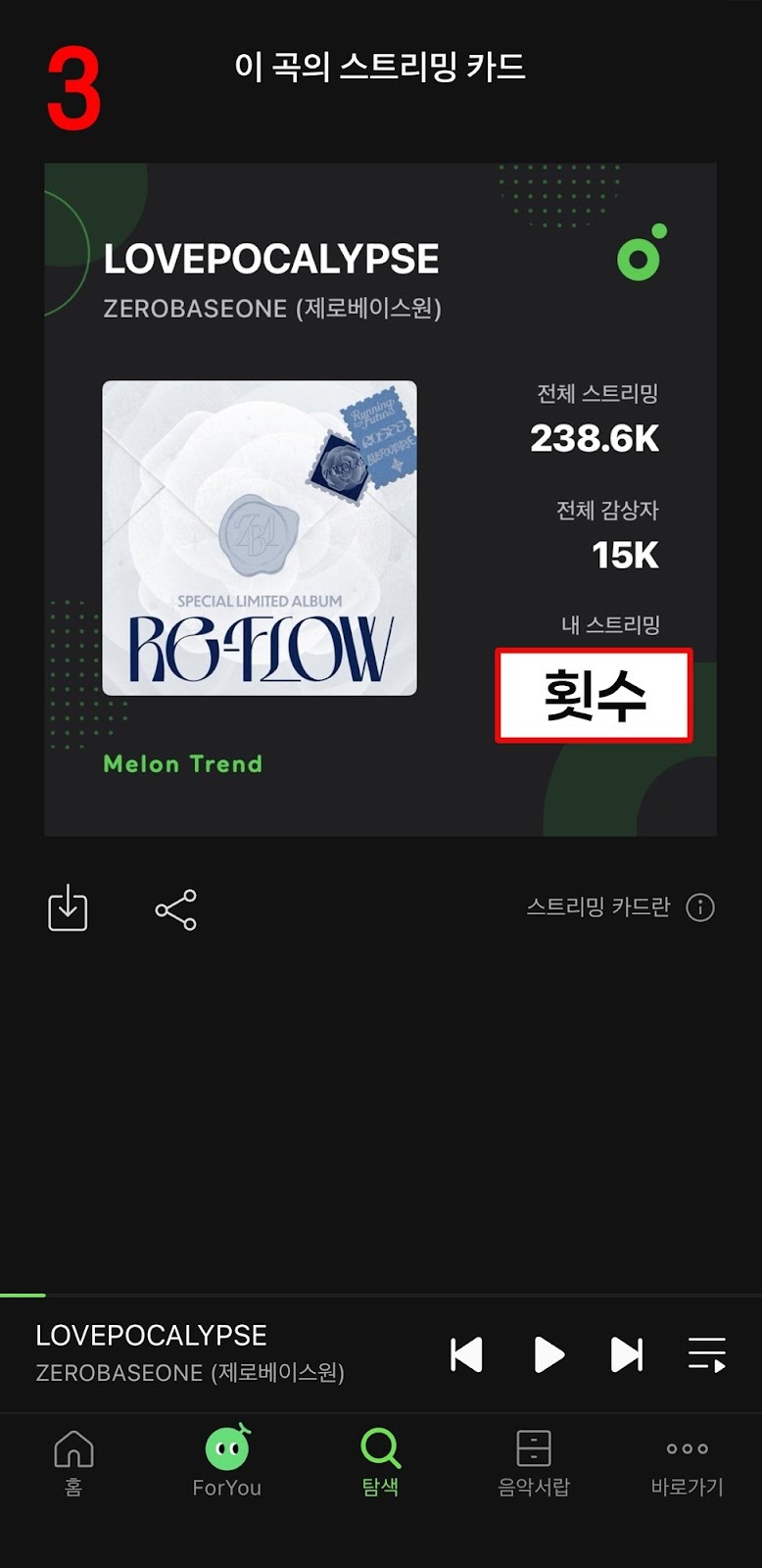The height and width of the screenshot is (1568, 762).
Task: Open the 탐색 tab
Action: [x=380, y=1462]
